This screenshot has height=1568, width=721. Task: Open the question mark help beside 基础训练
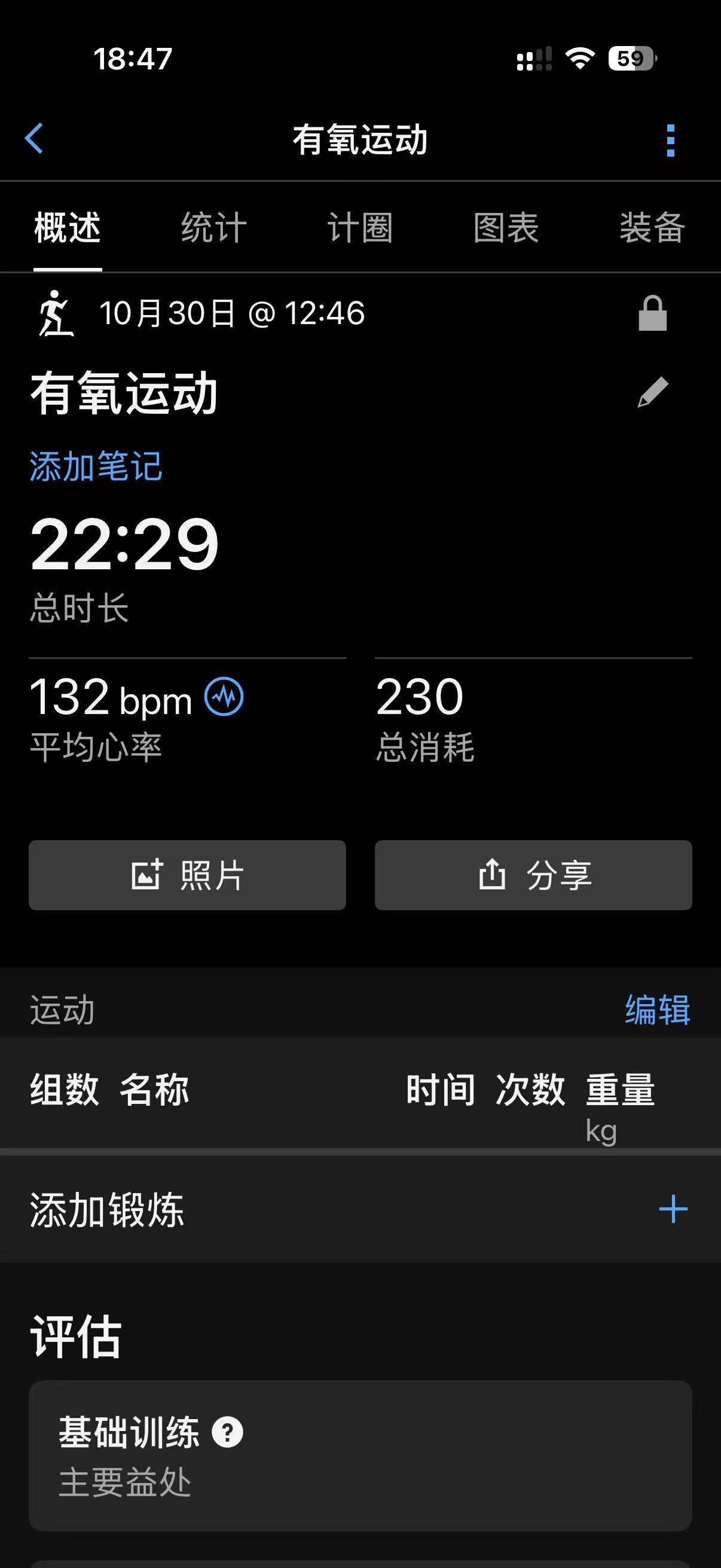228,1432
